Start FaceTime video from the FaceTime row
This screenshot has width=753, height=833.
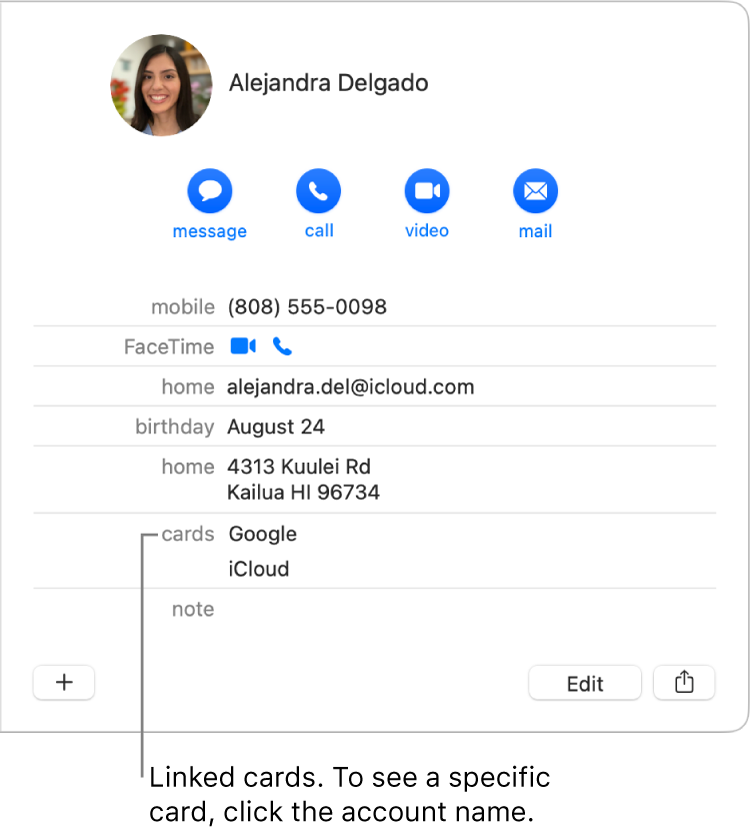(243, 346)
